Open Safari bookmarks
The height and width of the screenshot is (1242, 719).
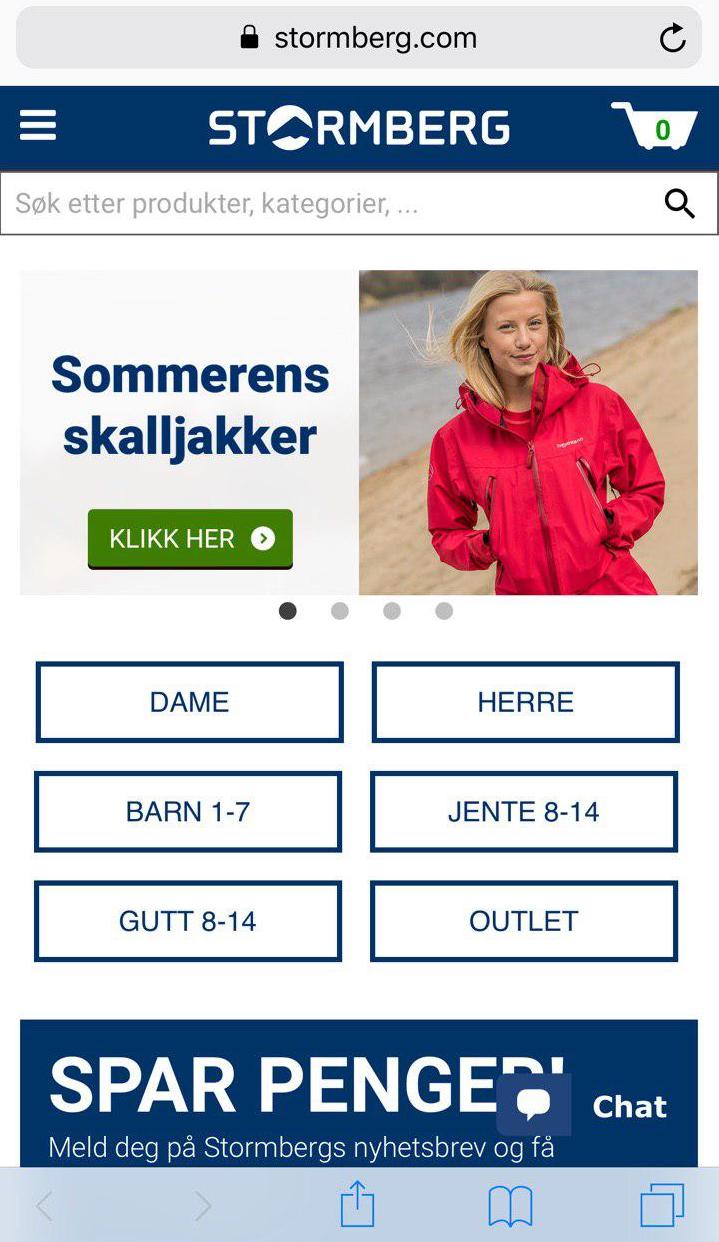click(x=510, y=1206)
